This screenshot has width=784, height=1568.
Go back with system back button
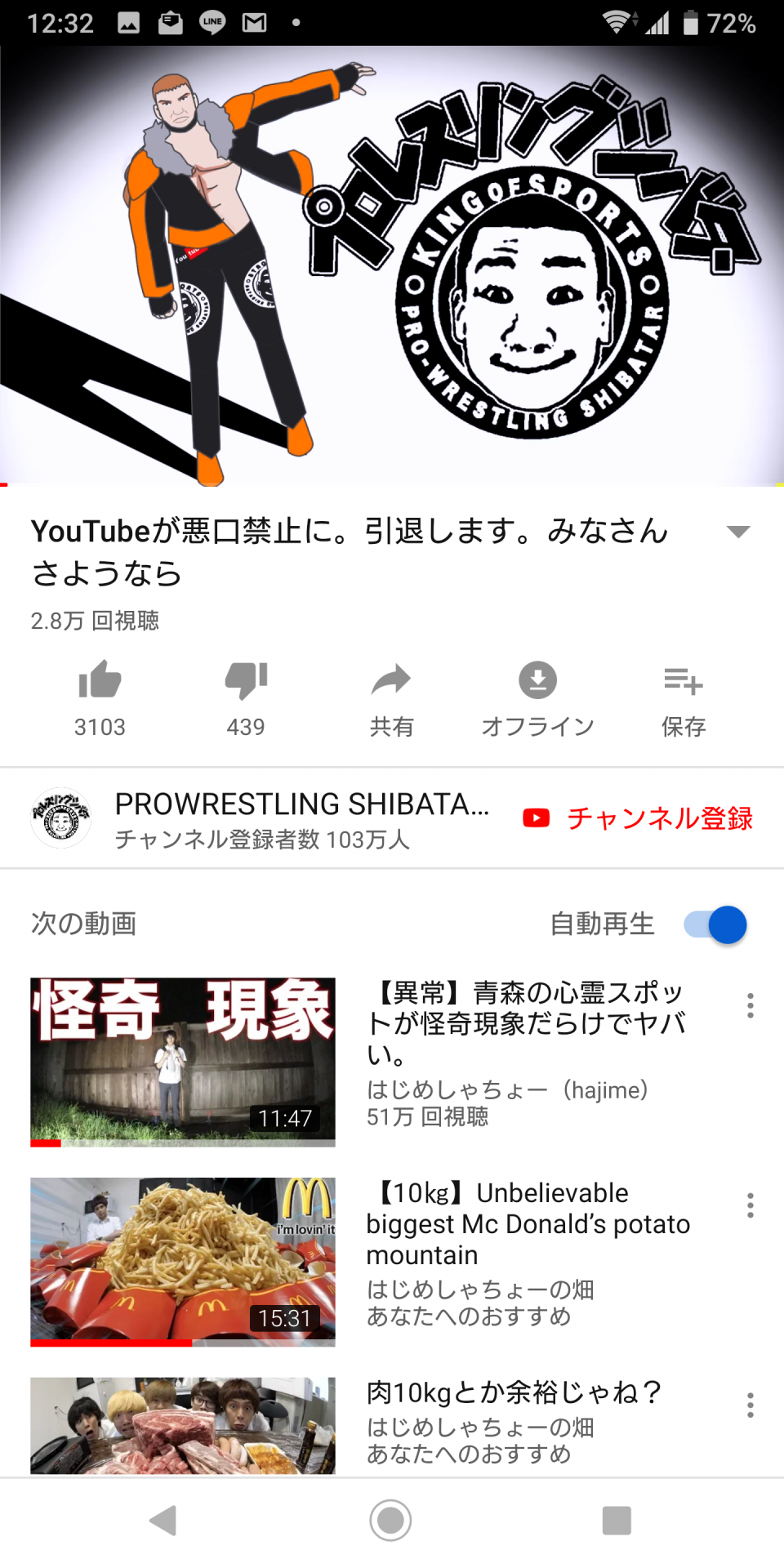point(164,1521)
